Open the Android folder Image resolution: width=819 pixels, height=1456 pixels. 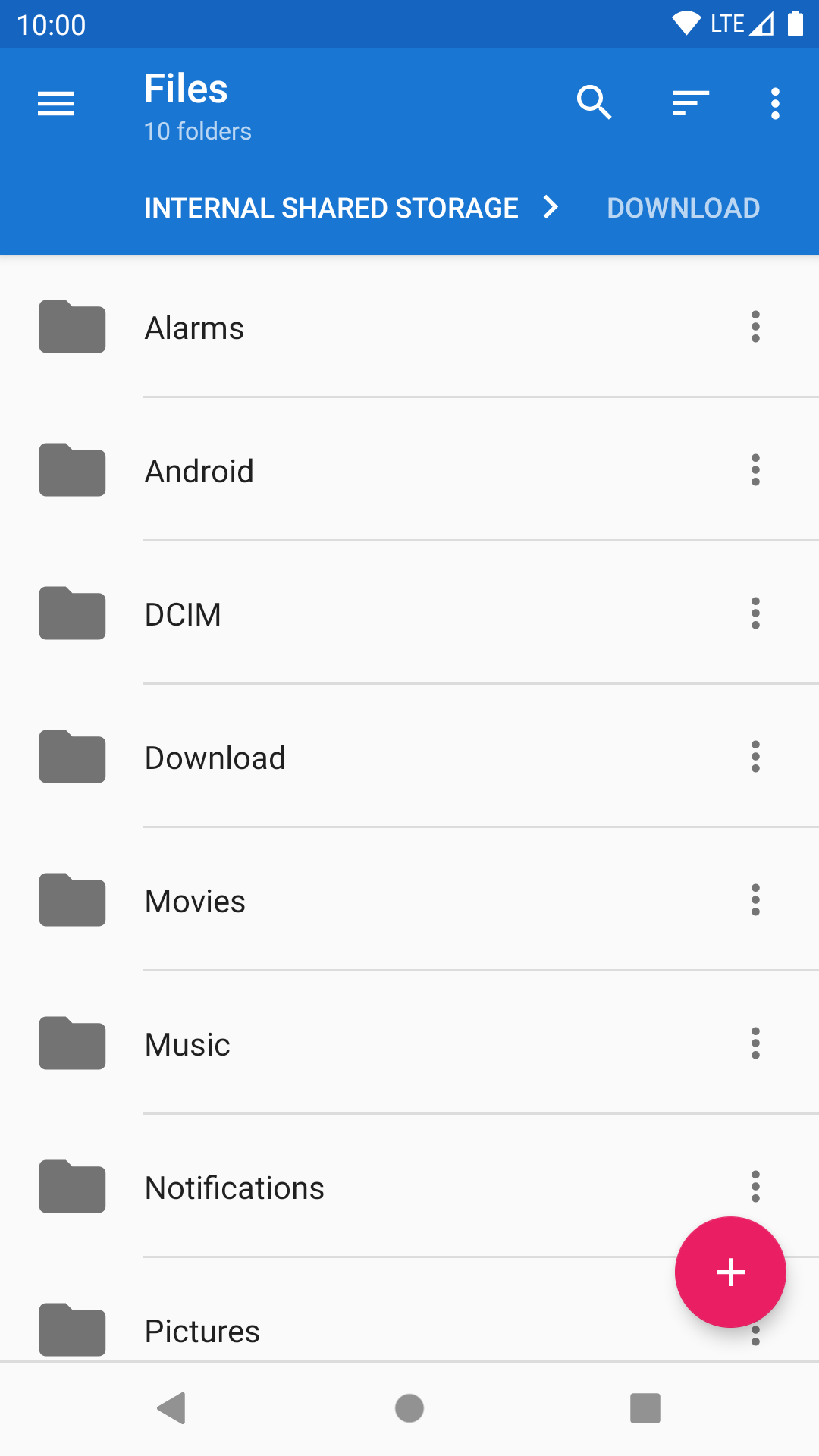(199, 471)
